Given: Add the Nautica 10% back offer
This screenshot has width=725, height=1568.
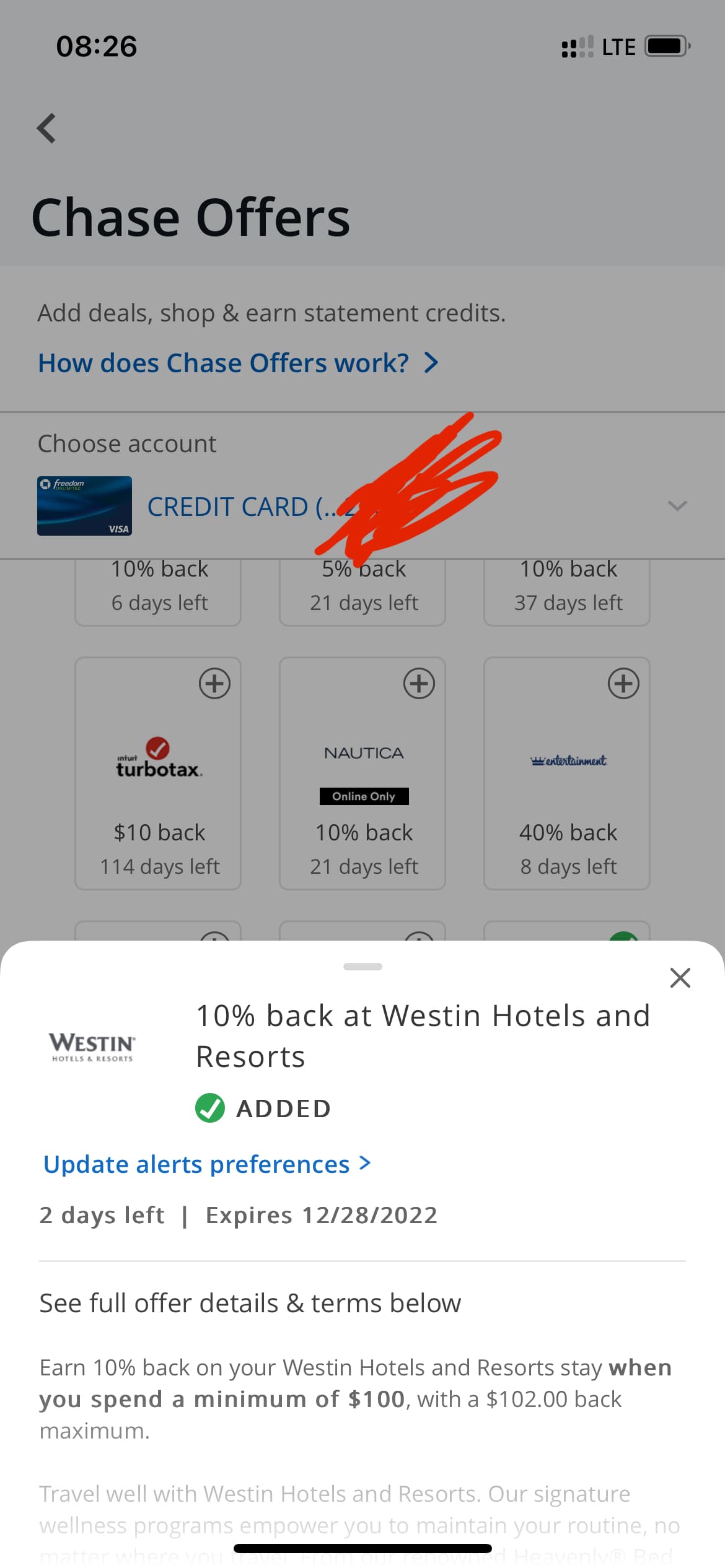Looking at the screenshot, I should 419,684.
